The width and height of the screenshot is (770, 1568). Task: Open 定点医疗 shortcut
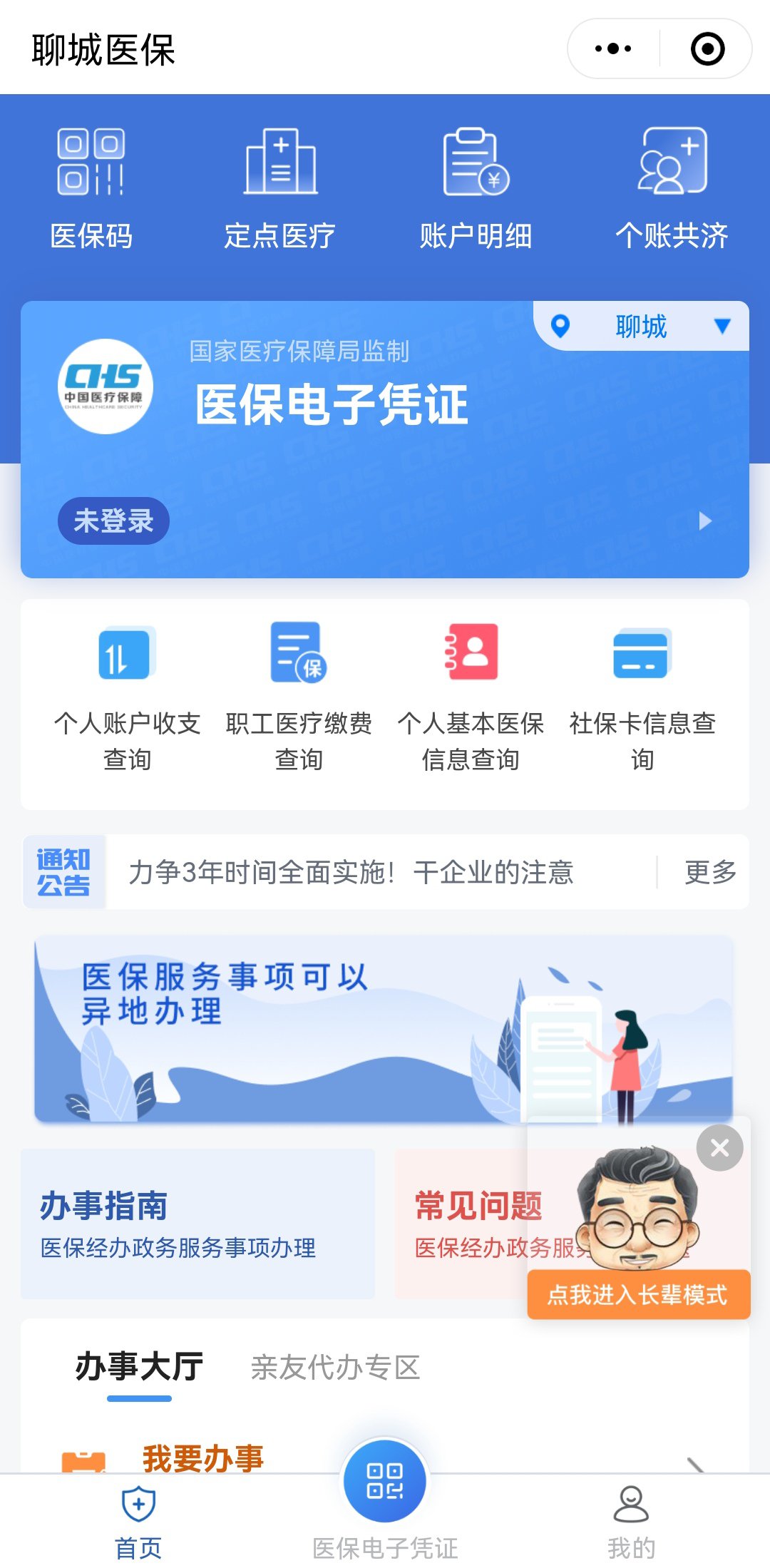tap(280, 188)
